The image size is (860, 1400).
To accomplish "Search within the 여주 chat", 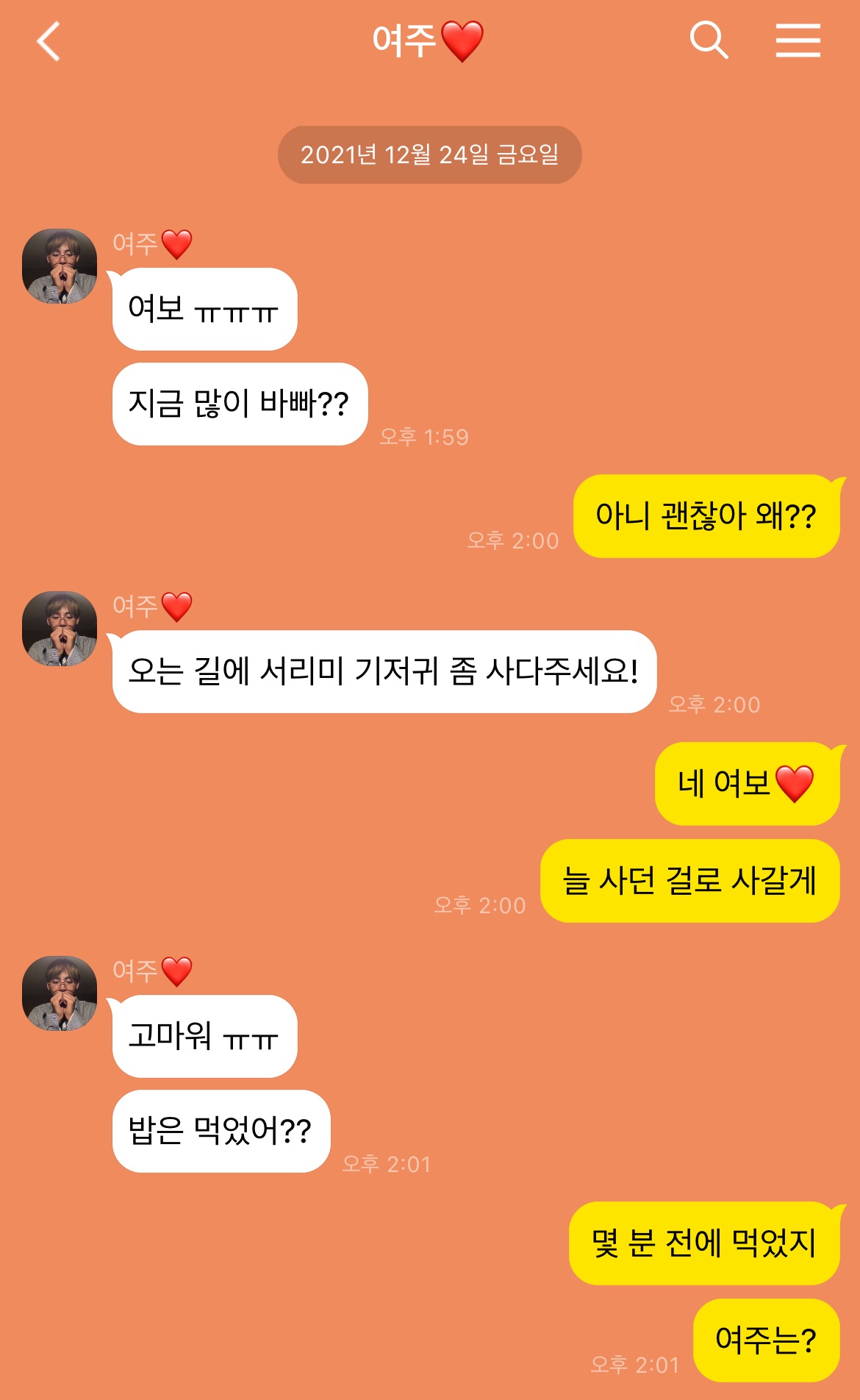I will click(709, 40).
